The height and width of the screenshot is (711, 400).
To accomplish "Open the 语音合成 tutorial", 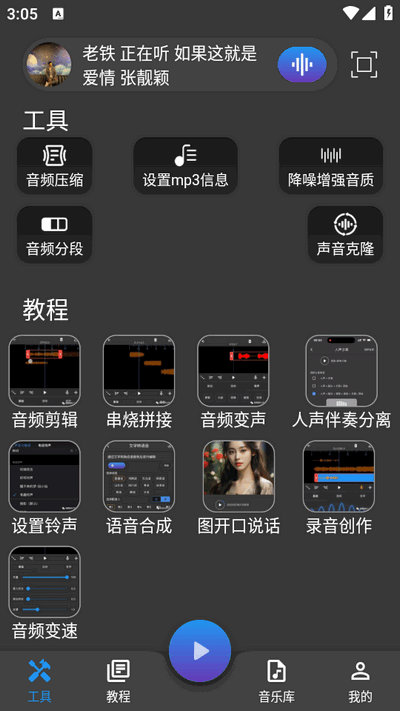I will coord(139,487).
